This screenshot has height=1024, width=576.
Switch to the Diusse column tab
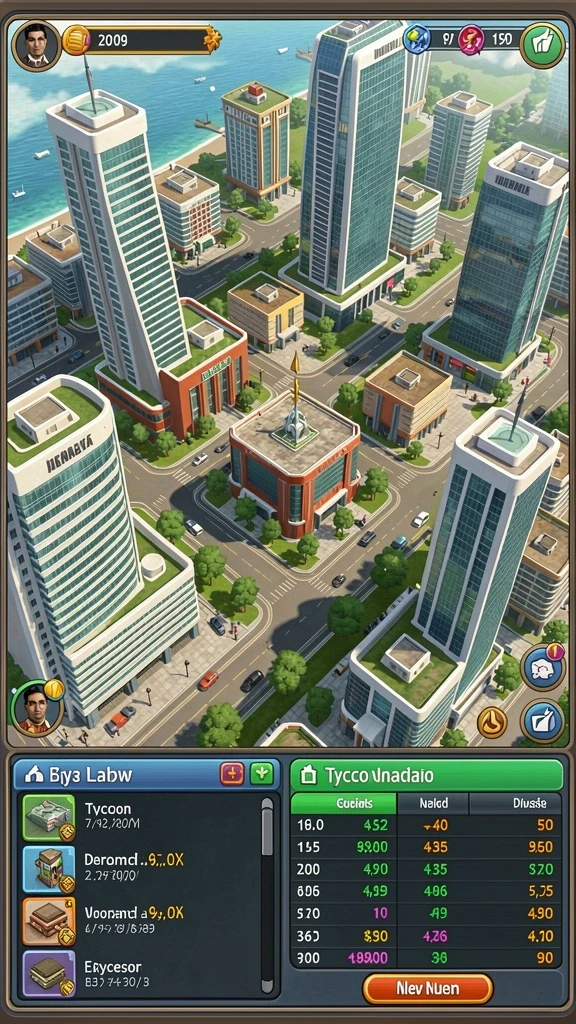point(515,803)
